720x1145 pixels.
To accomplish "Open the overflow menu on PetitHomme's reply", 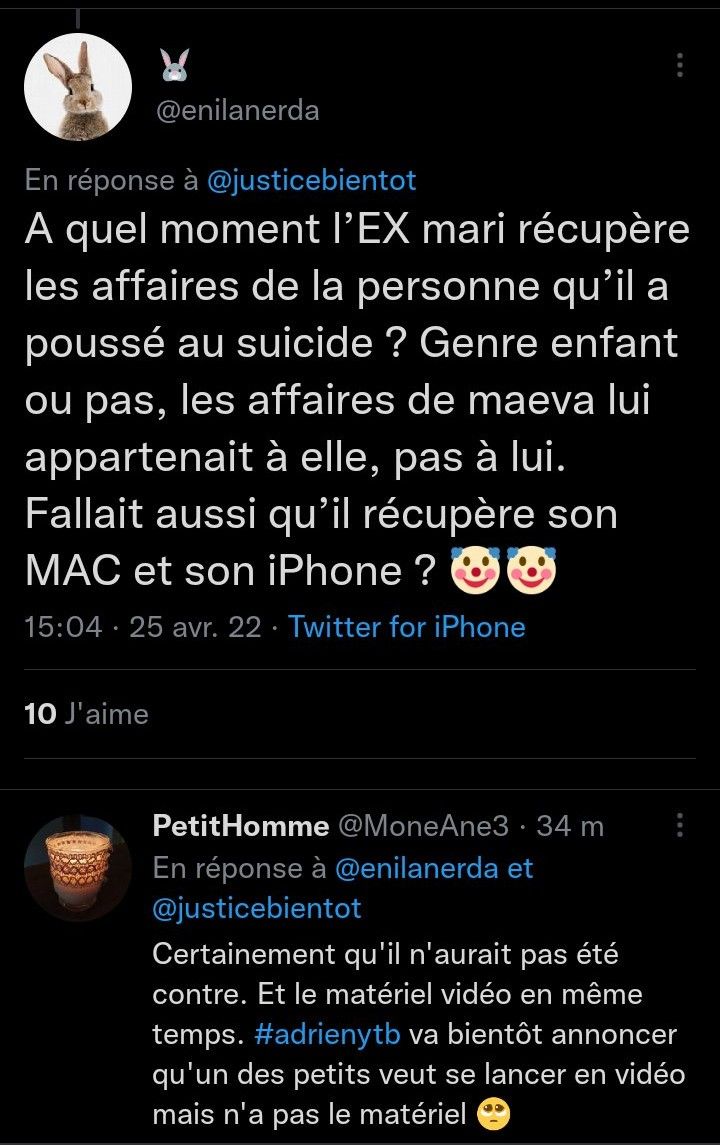I will tap(680, 826).
